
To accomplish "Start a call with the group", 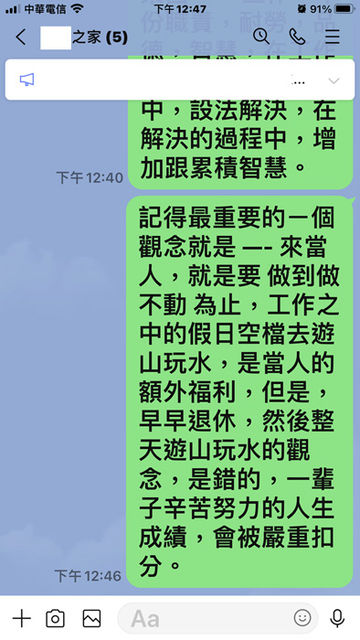I will (297, 37).
